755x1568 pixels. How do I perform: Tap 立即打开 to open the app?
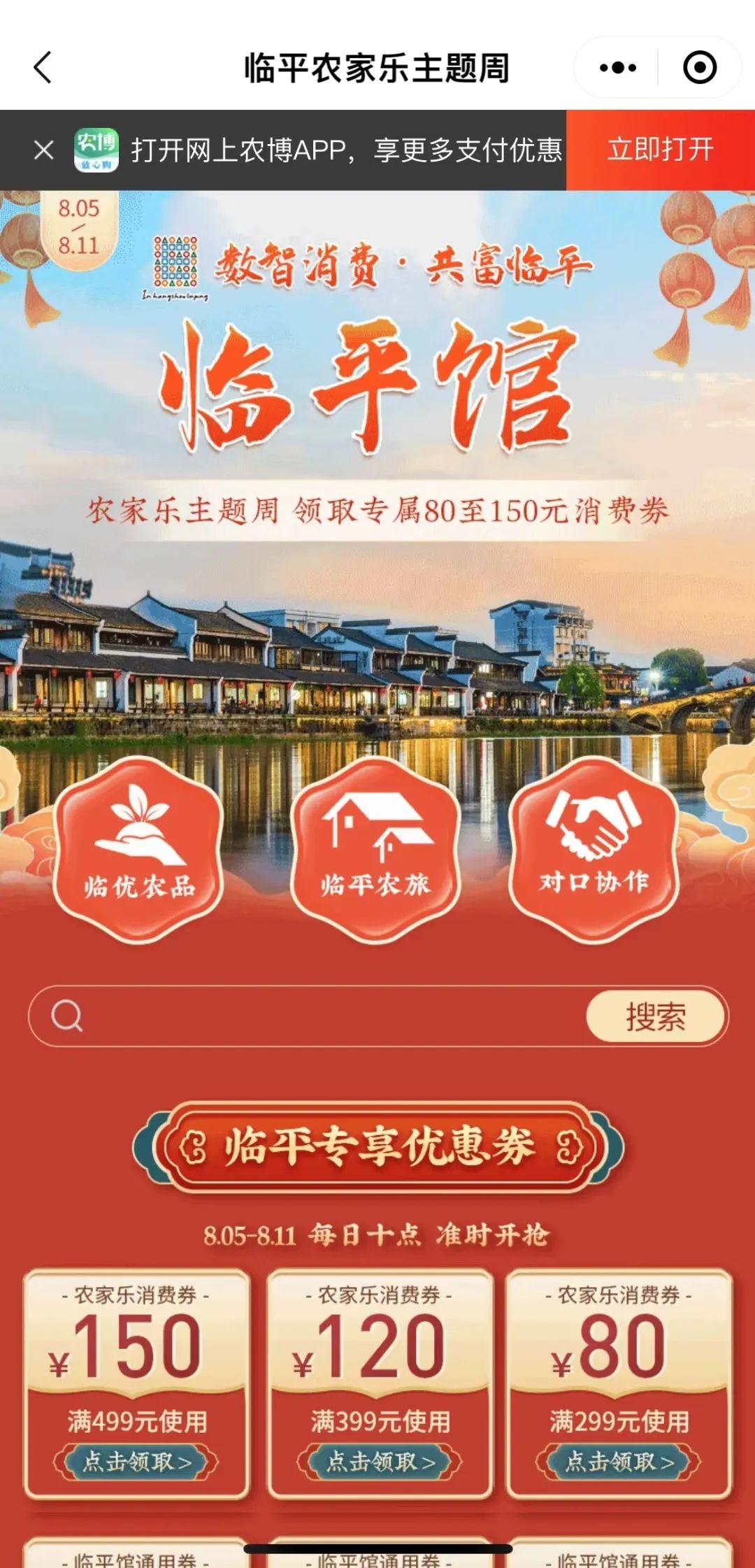pos(660,150)
